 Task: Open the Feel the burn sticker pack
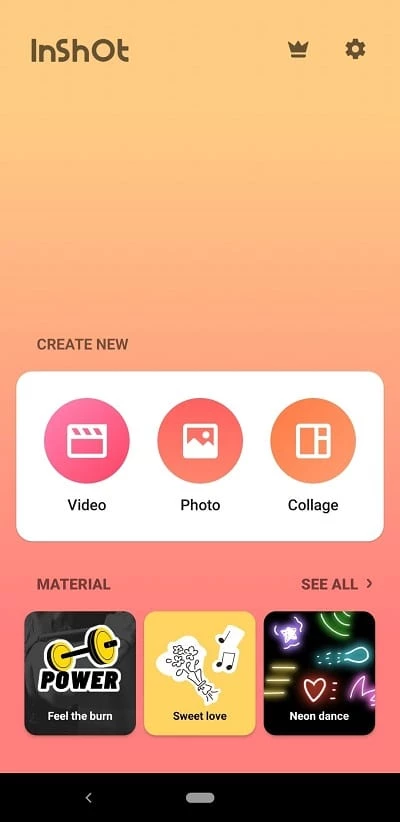(80, 673)
